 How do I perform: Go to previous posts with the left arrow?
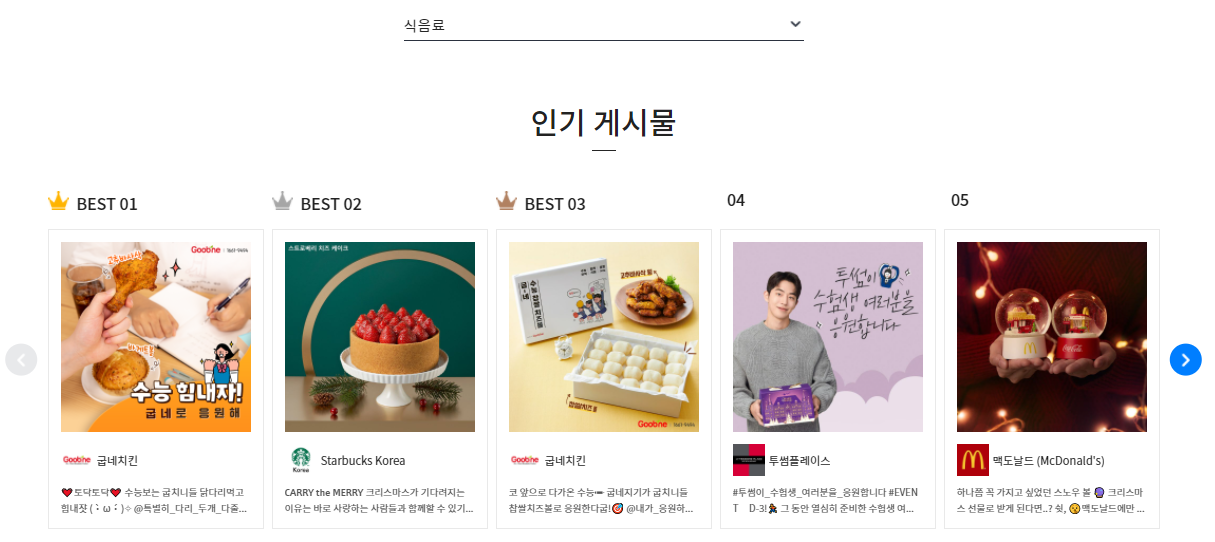coord(21,360)
